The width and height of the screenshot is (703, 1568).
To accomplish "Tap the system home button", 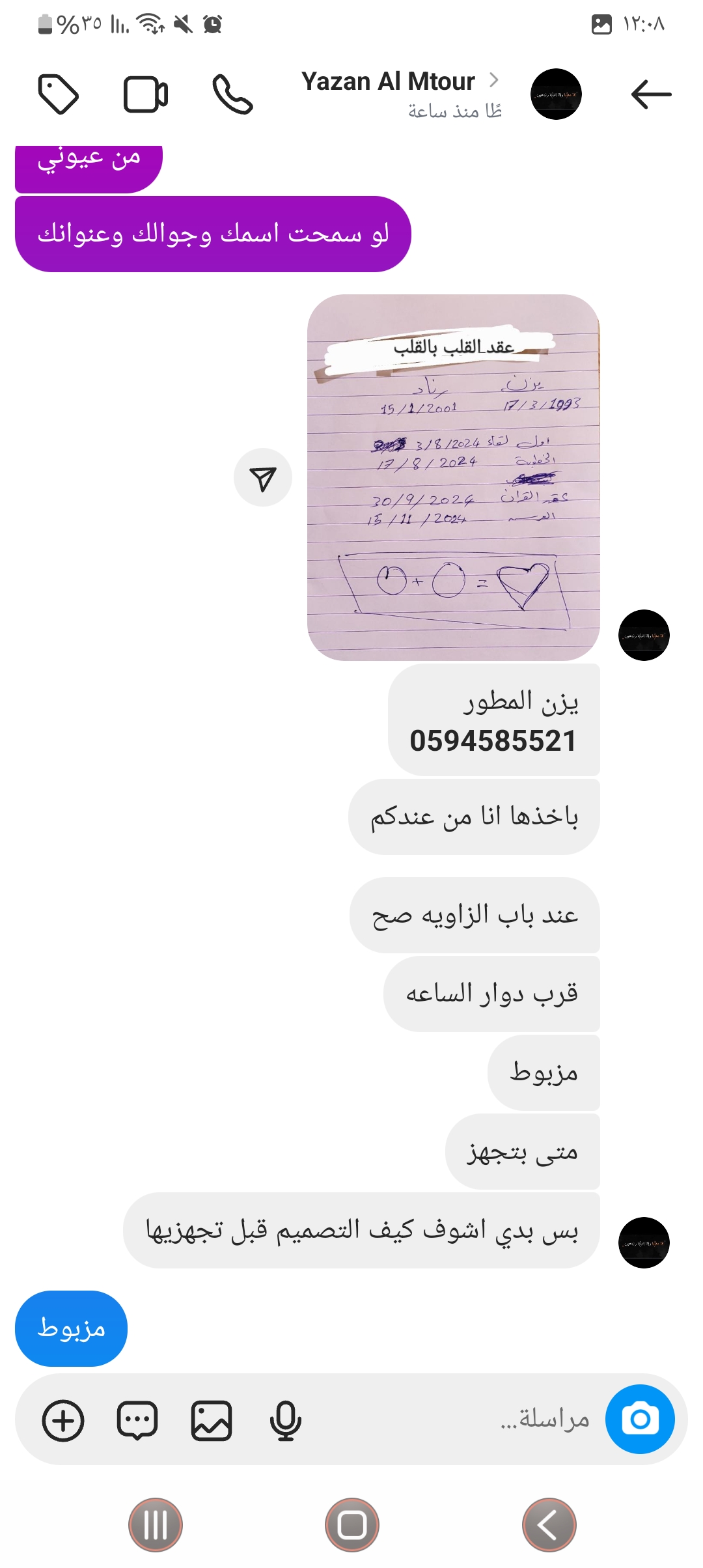I will 352,1524.
